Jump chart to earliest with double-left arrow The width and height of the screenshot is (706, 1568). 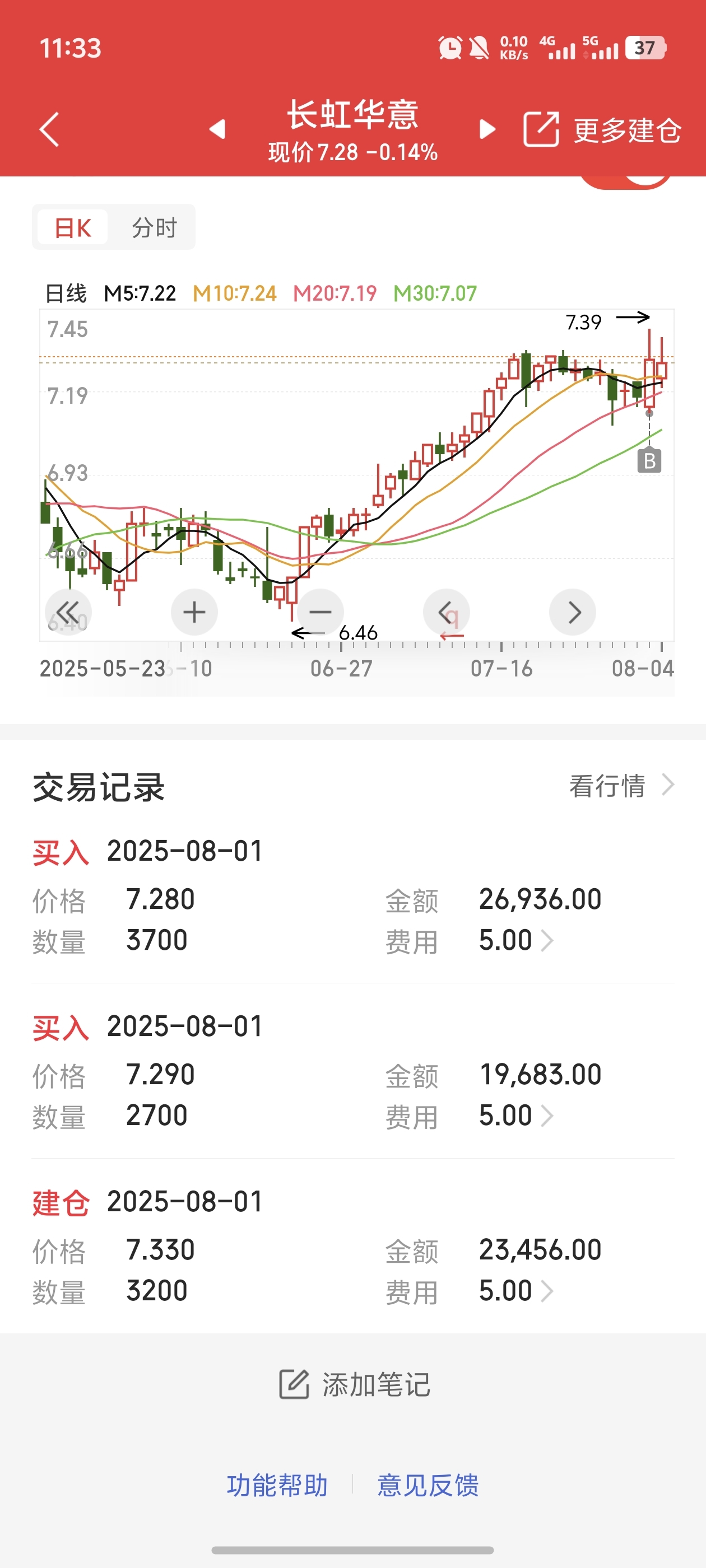[x=68, y=612]
